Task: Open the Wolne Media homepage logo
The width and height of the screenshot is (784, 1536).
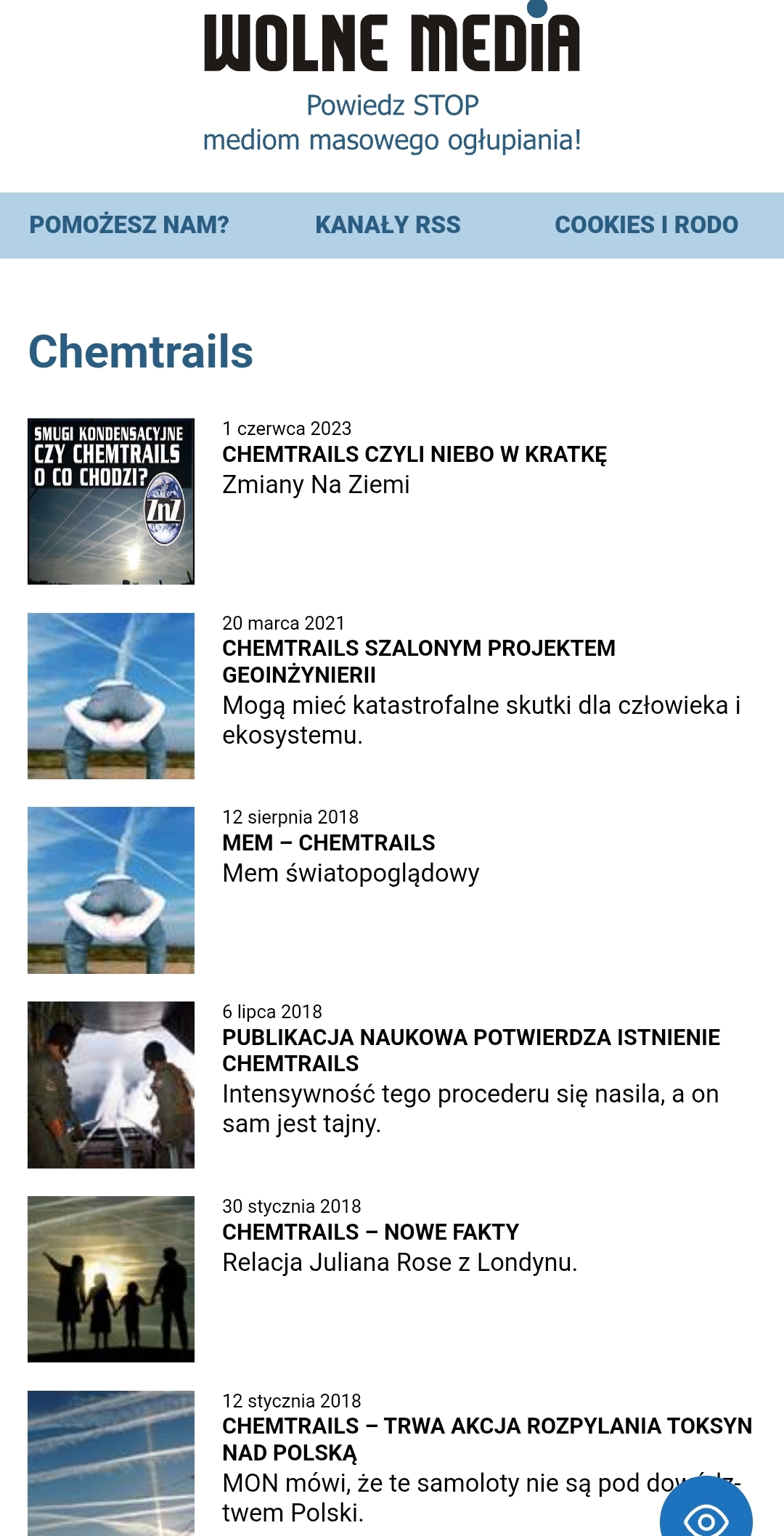Action: pyautogui.click(x=392, y=42)
